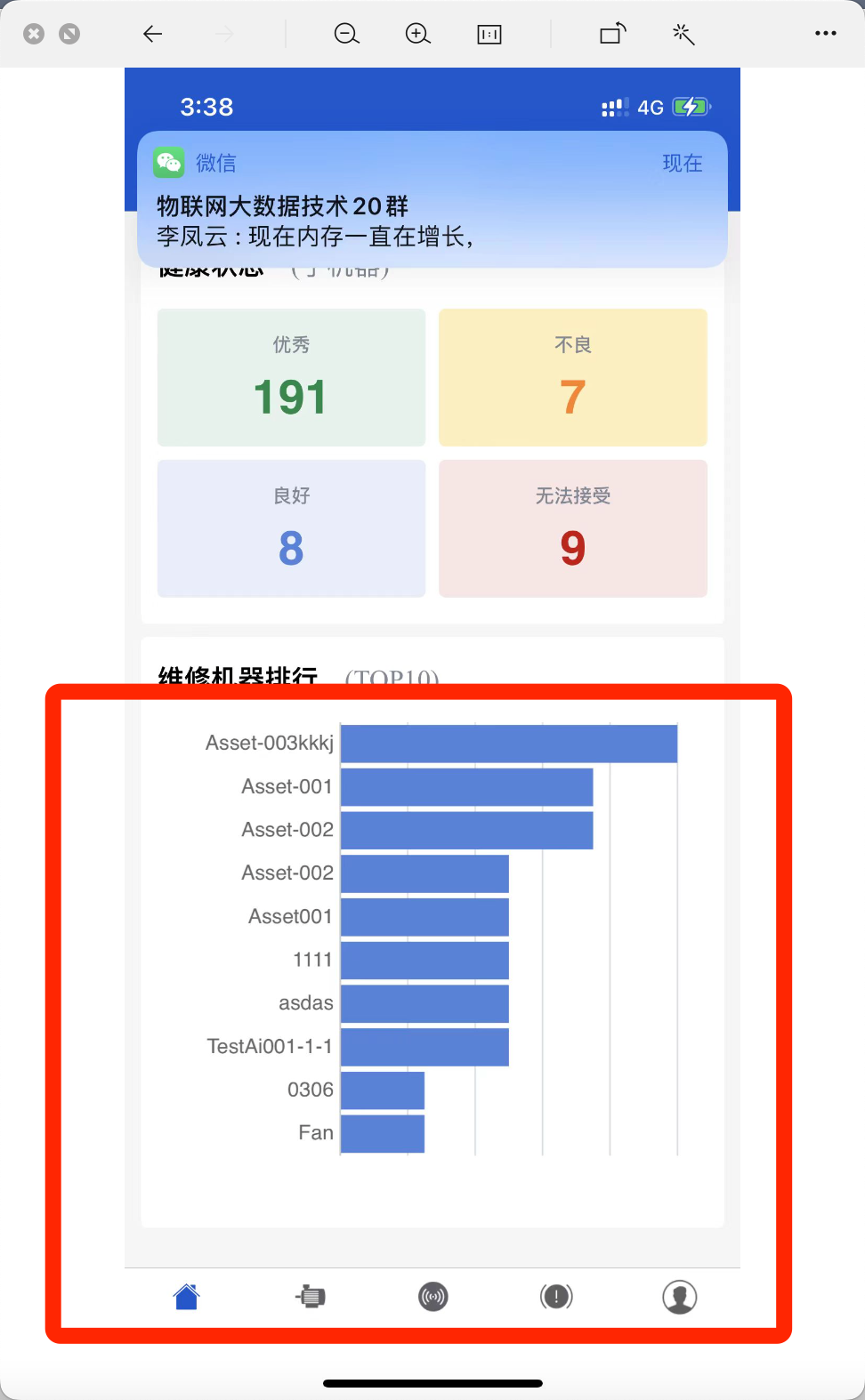
Task: Rotate the image
Action: coord(613,34)
